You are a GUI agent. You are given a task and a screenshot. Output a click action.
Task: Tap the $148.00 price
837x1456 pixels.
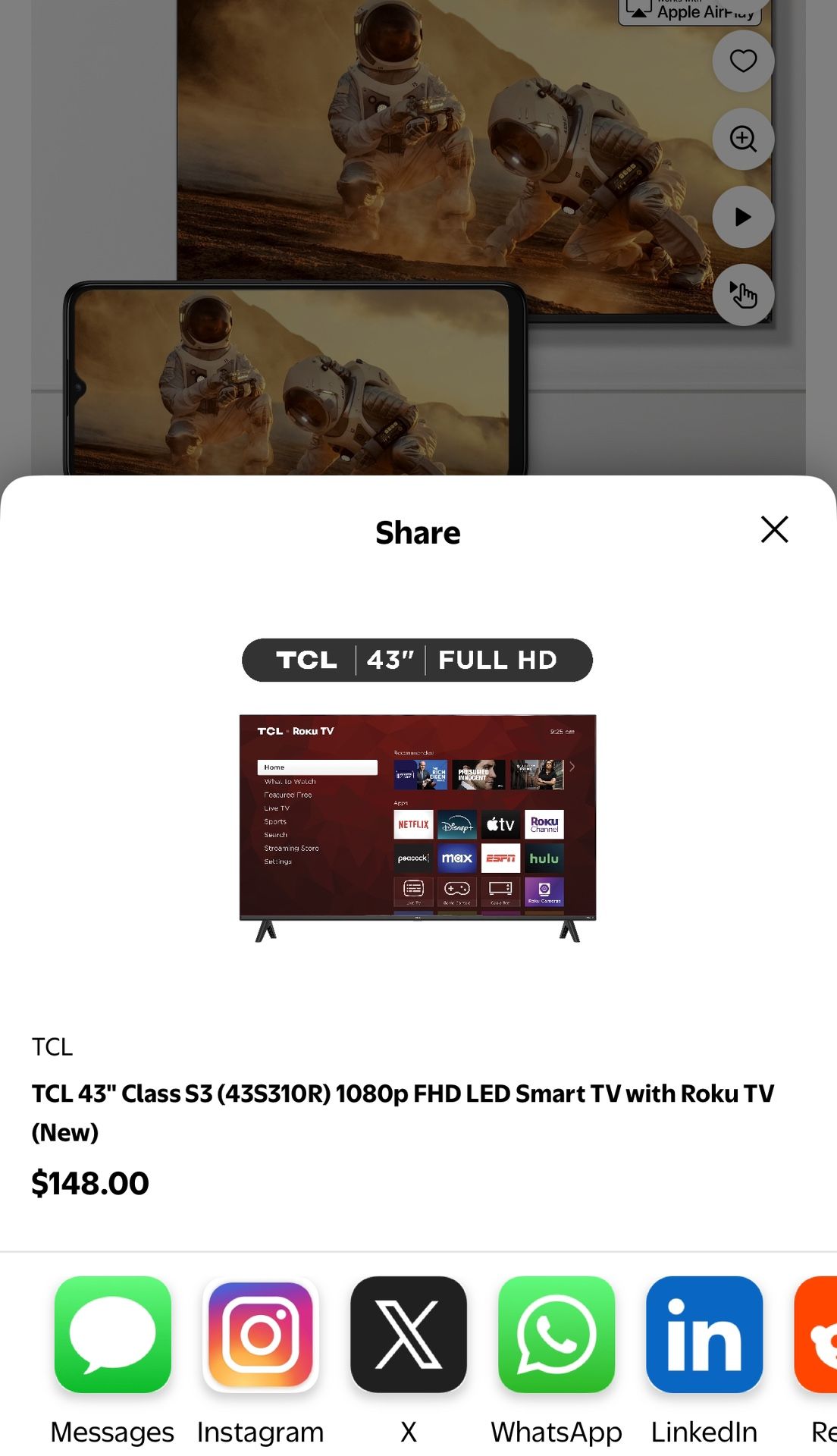point(91,1182)
